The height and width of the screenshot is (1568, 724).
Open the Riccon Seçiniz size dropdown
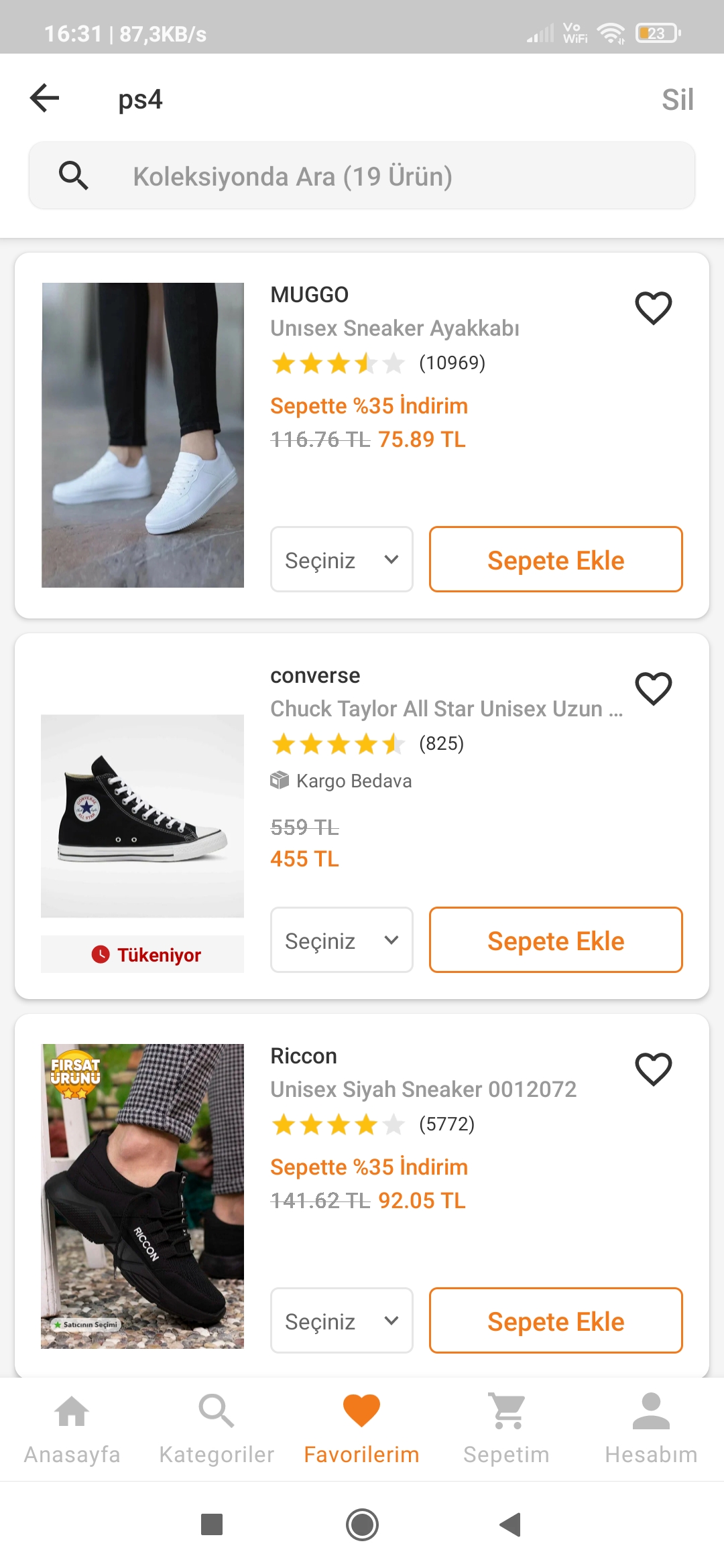(341, 1321)
